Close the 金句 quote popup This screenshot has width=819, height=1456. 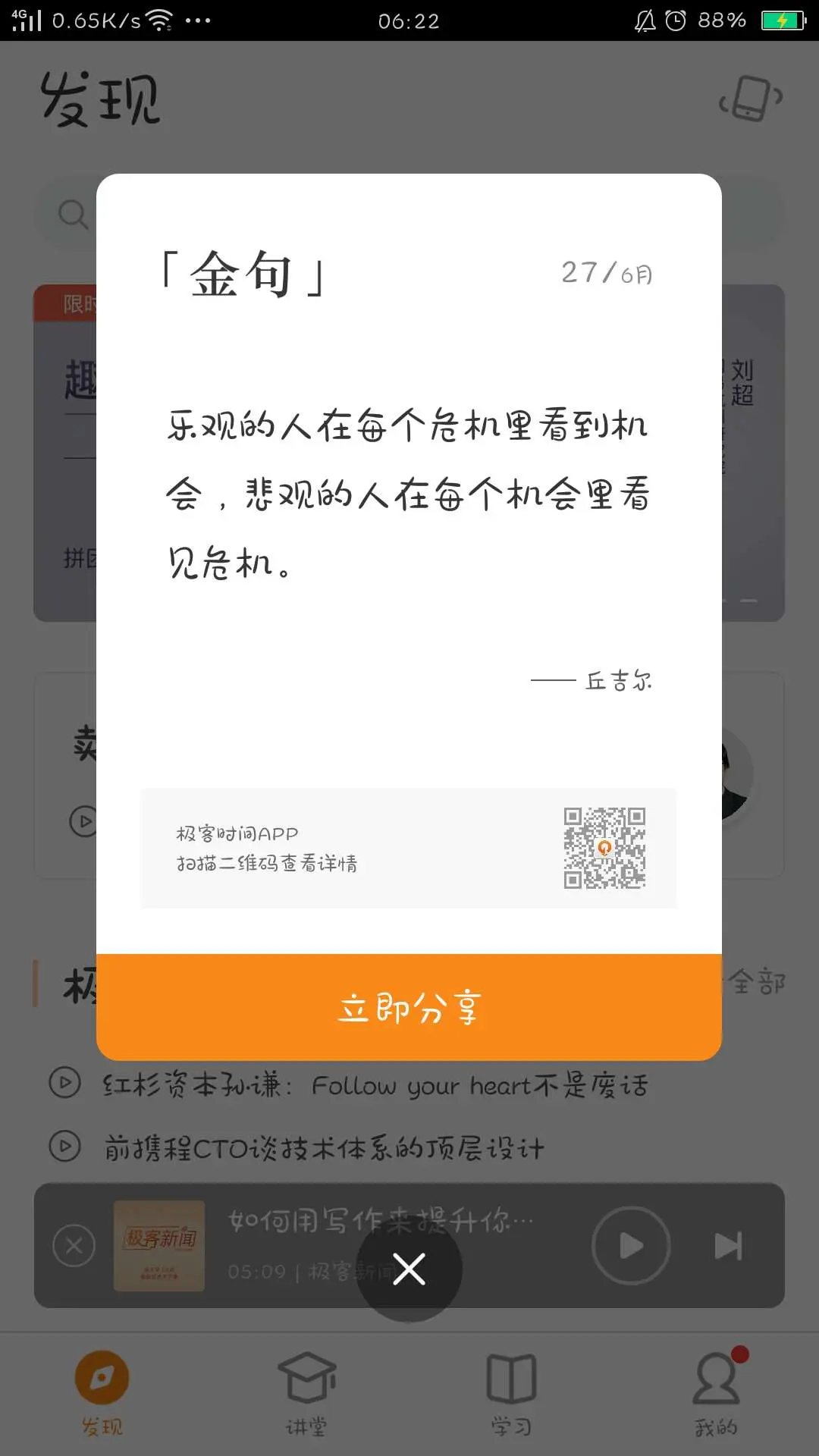tap(409, 1269)
